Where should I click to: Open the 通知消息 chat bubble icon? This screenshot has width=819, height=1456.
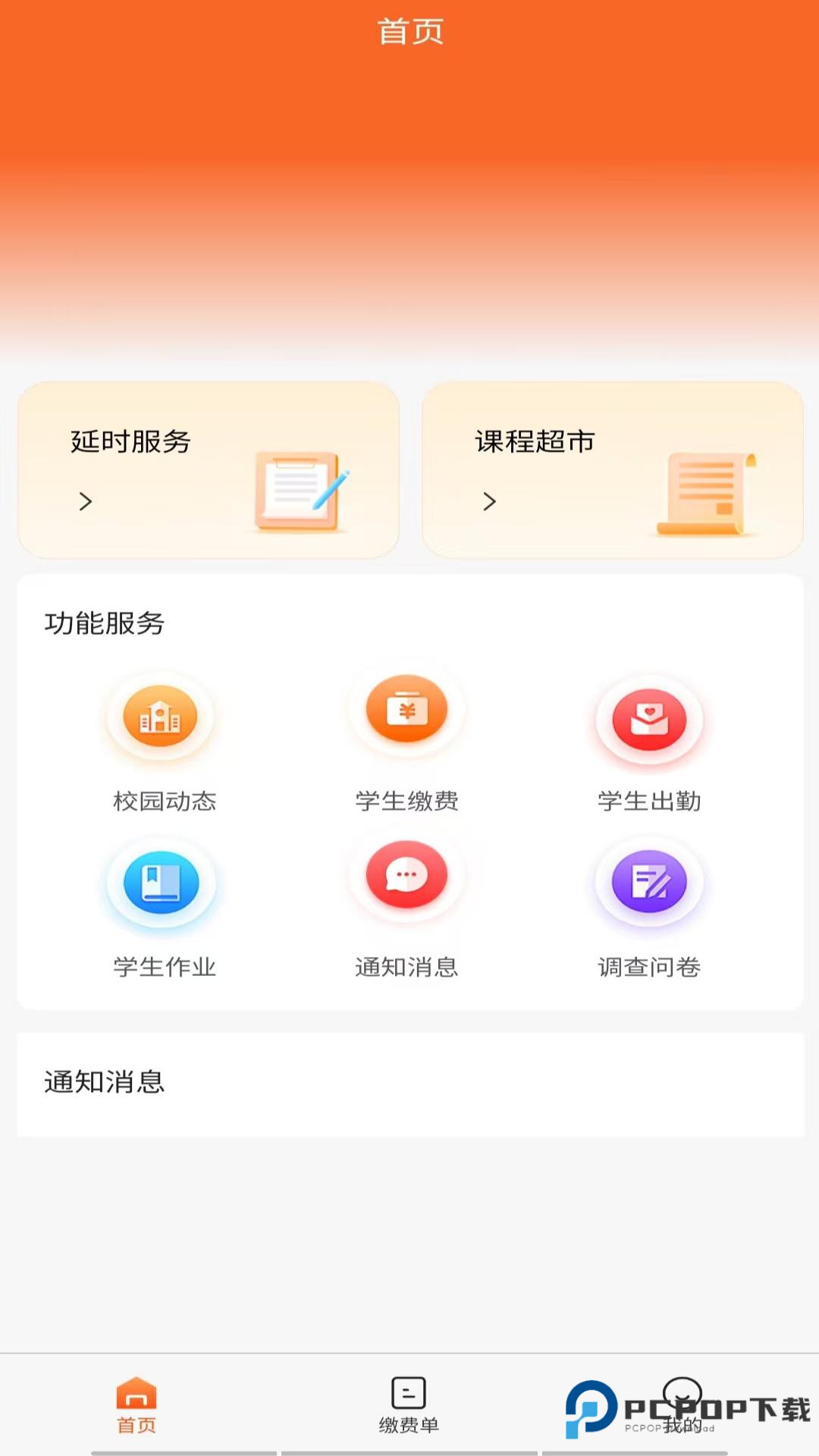(x=406, y=876)
